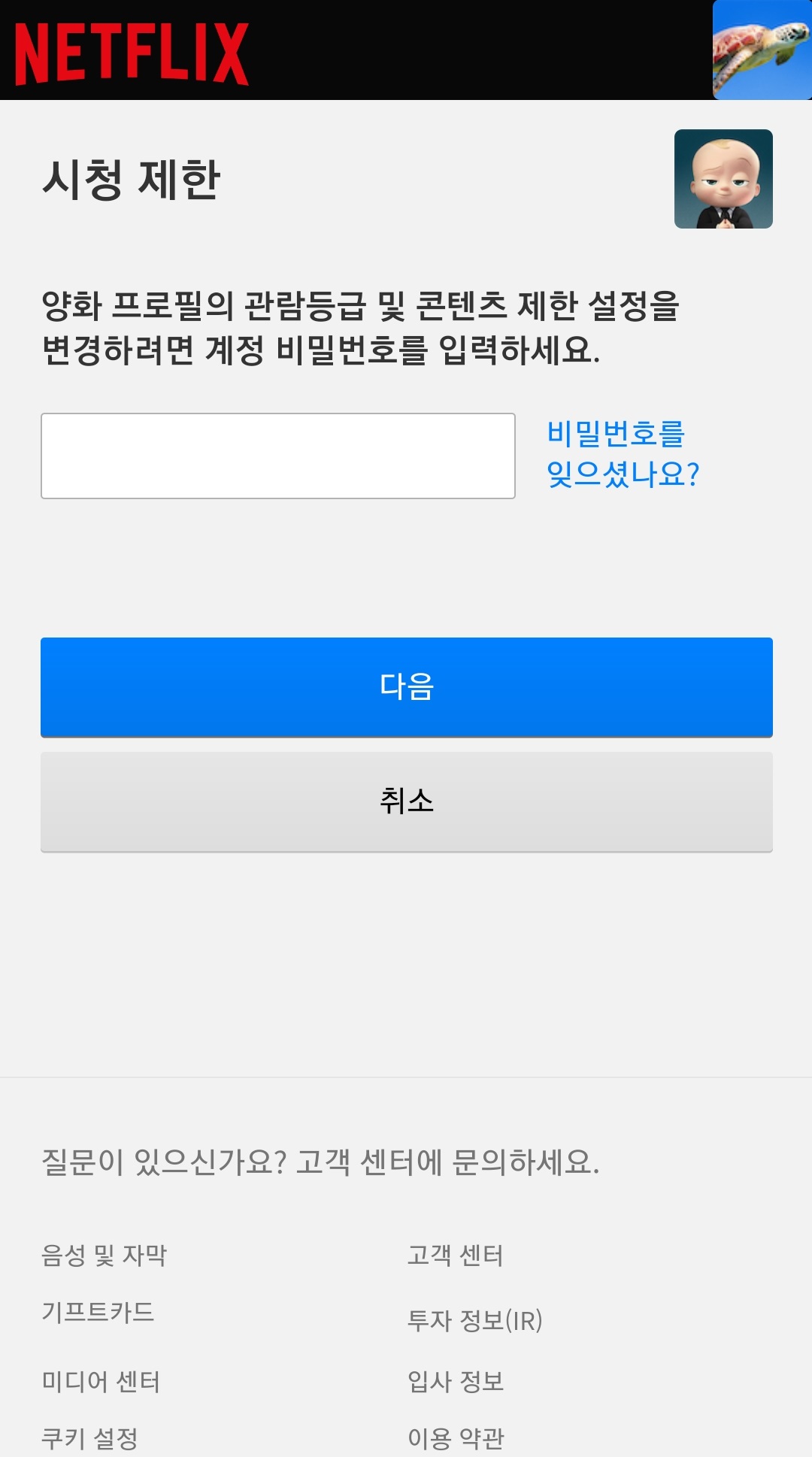The width and height of the screenshot is (812, 1457).
Task: Select the 시청 제한 profile icon image
Action: 723,180
